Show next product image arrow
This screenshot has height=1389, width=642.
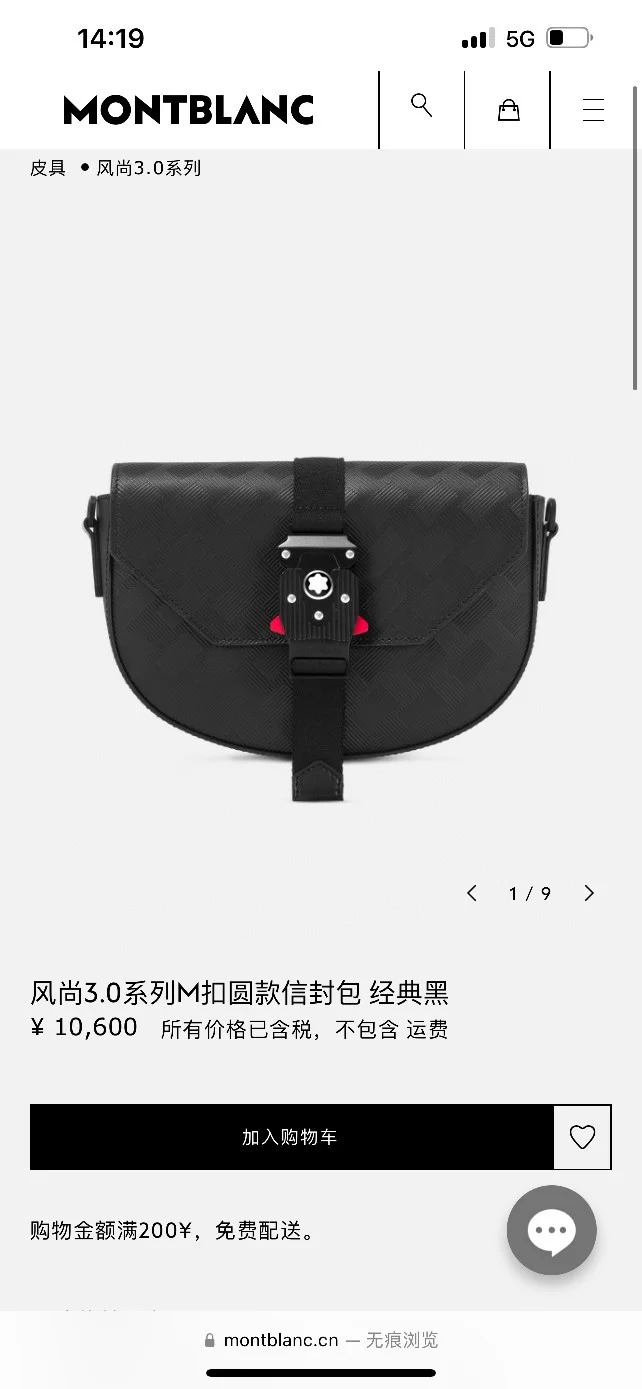click(589, 893)
